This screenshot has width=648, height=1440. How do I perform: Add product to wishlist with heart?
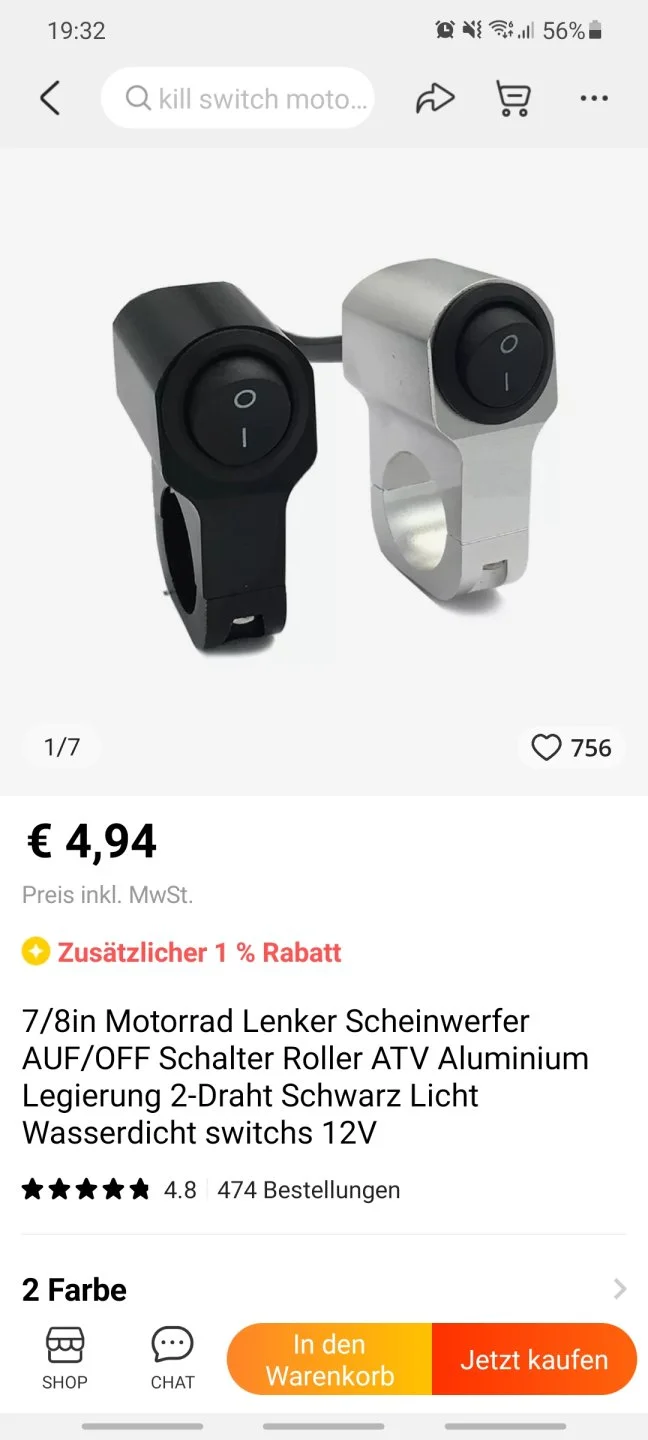tap(546, 747)
